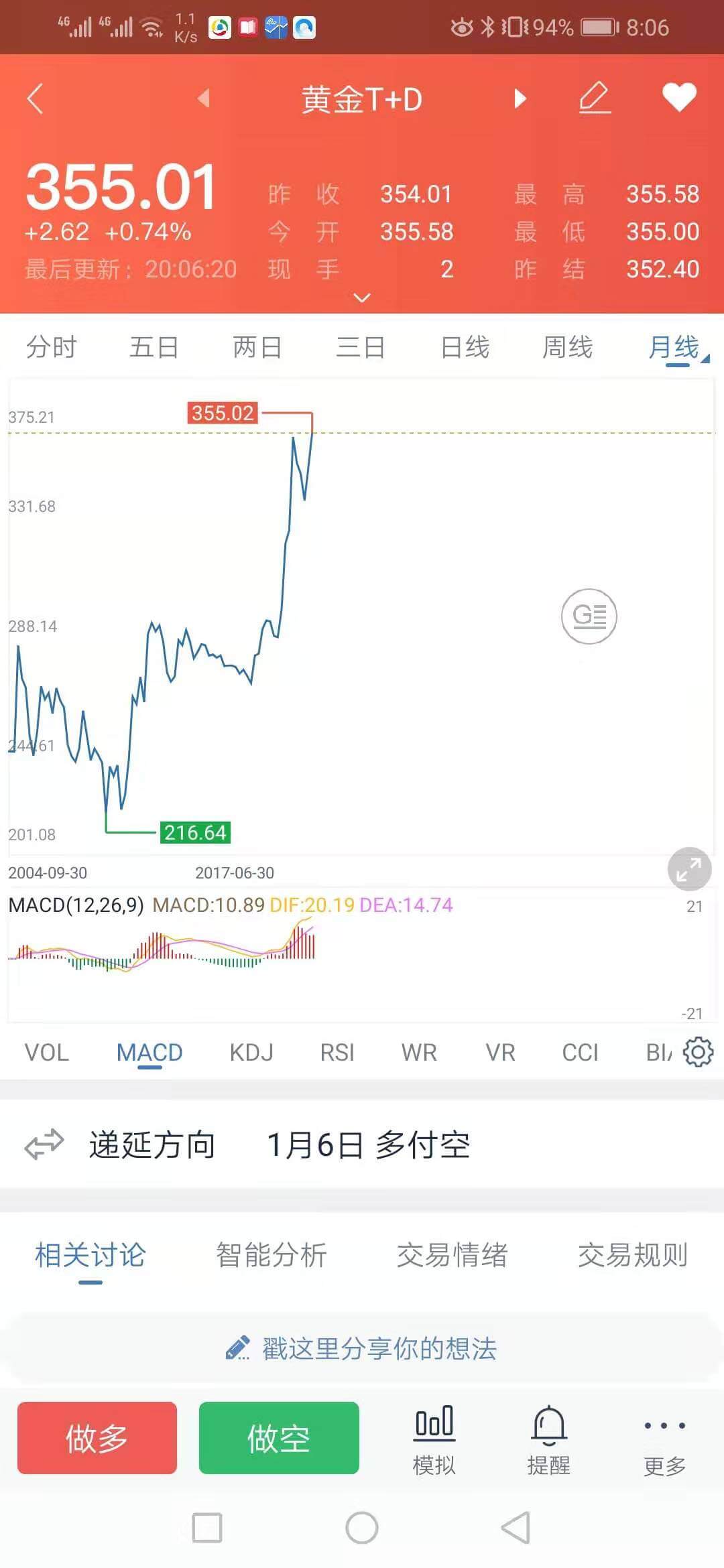Open the 交易规则 tab
The width and height of the screenshot is (724, 1568).
point(633,1255)
